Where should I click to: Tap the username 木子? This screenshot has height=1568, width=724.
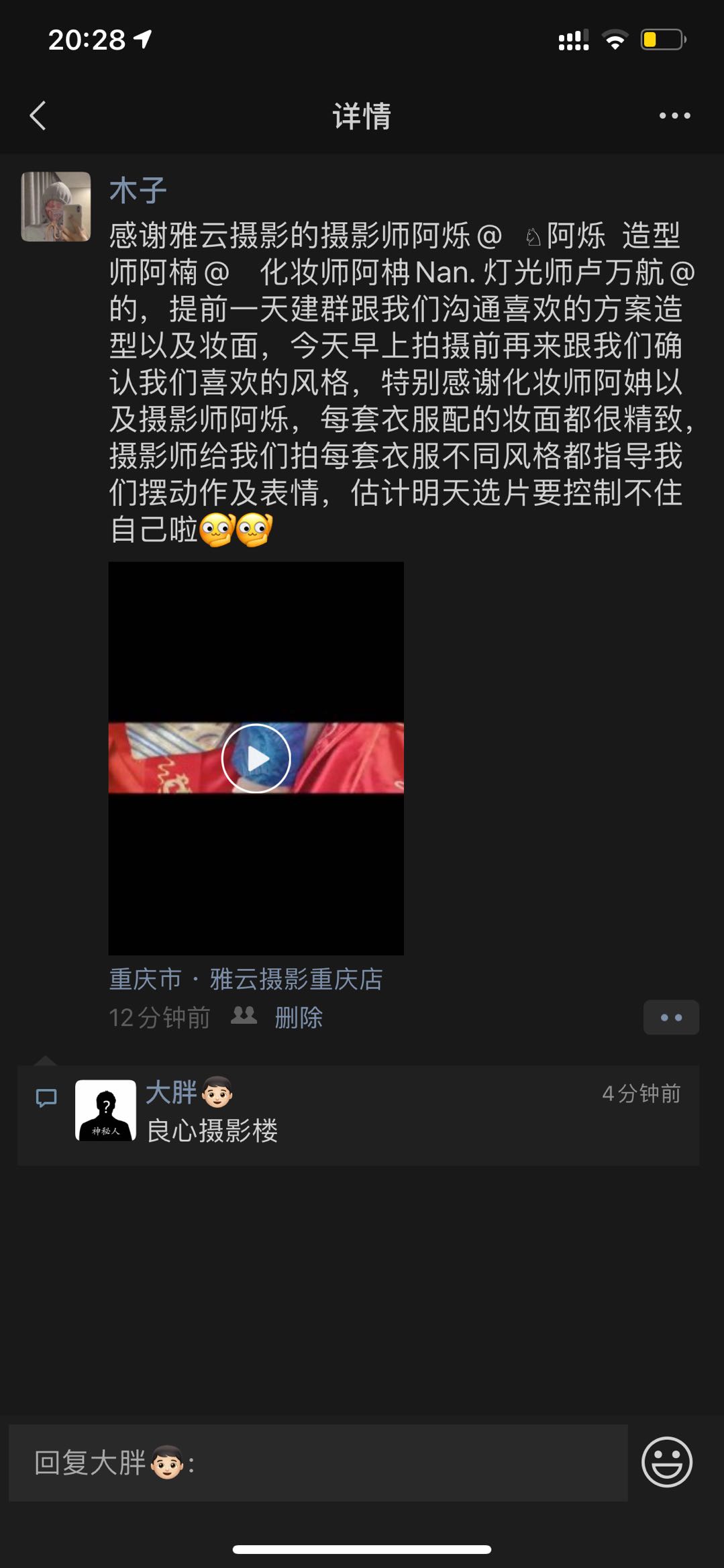coord(138,191)
